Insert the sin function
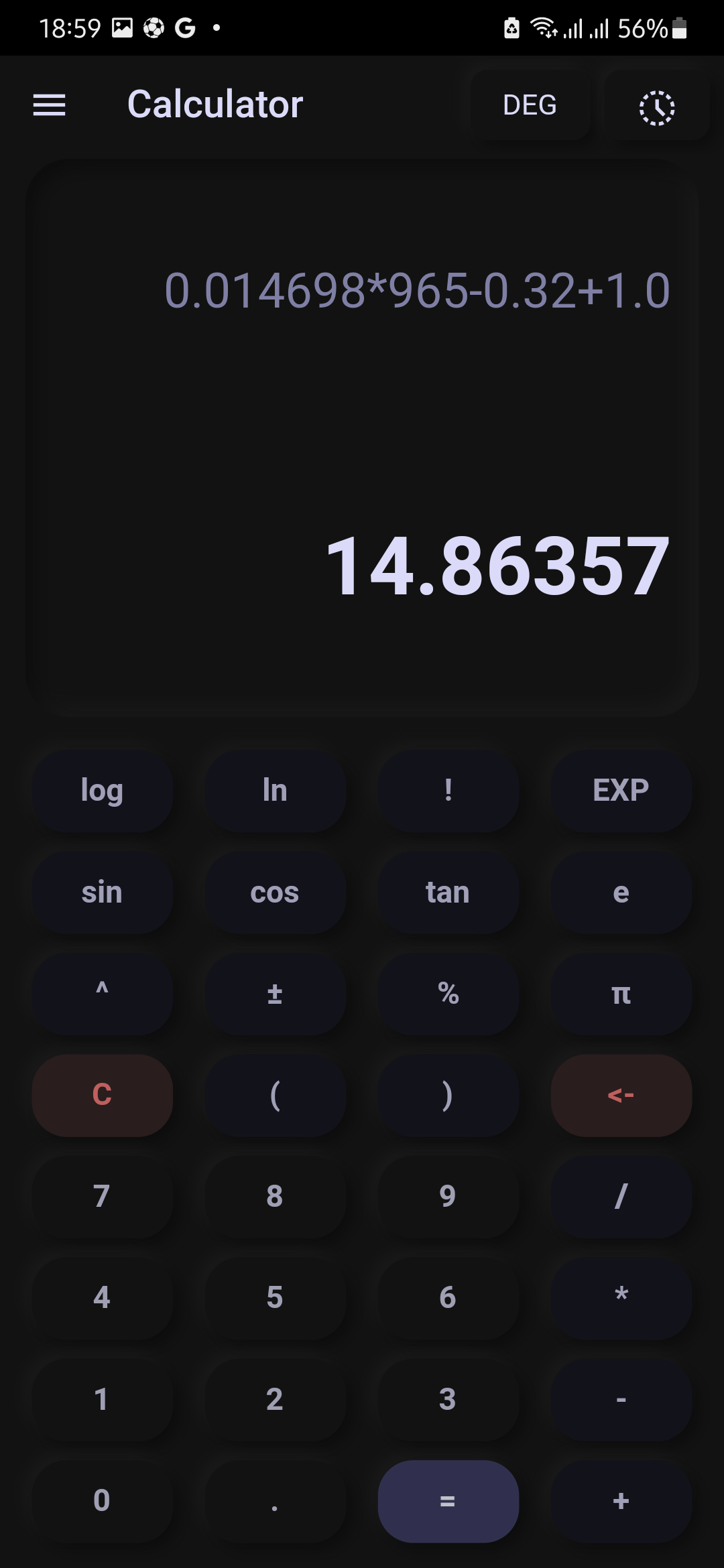Screen dimensions: 724x1568 click(102, 893)
